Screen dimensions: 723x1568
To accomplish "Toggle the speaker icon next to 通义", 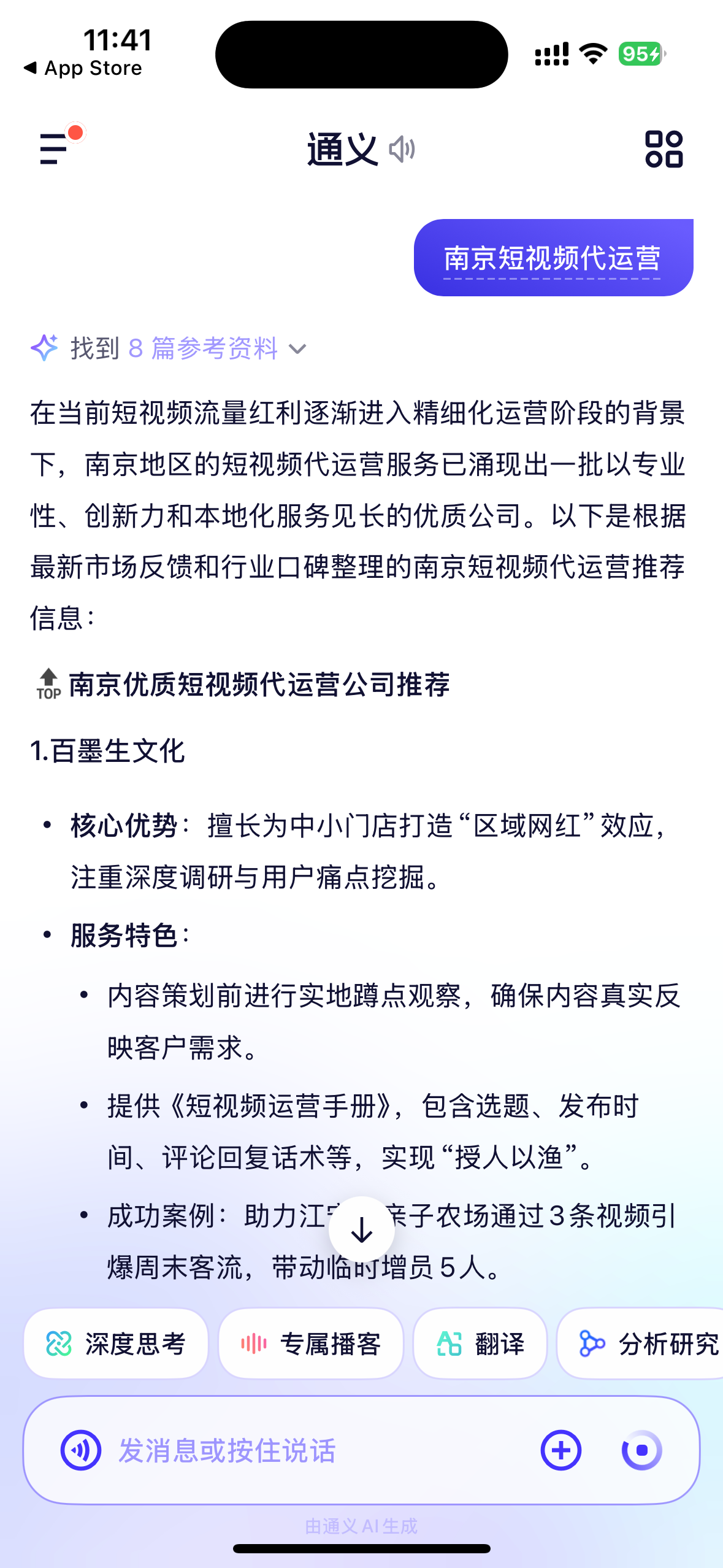I will pyautogui.click(x=402, y=149).
